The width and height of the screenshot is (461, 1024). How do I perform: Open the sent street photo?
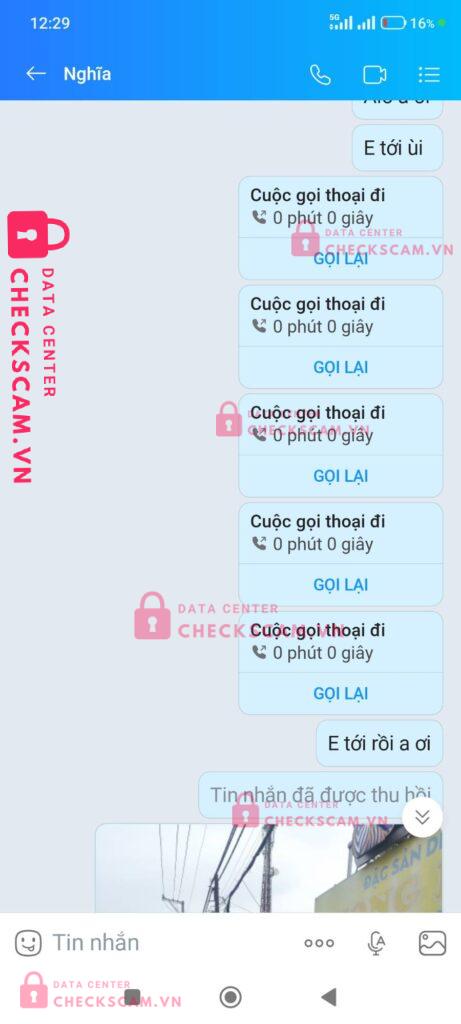tap(270, 868)
